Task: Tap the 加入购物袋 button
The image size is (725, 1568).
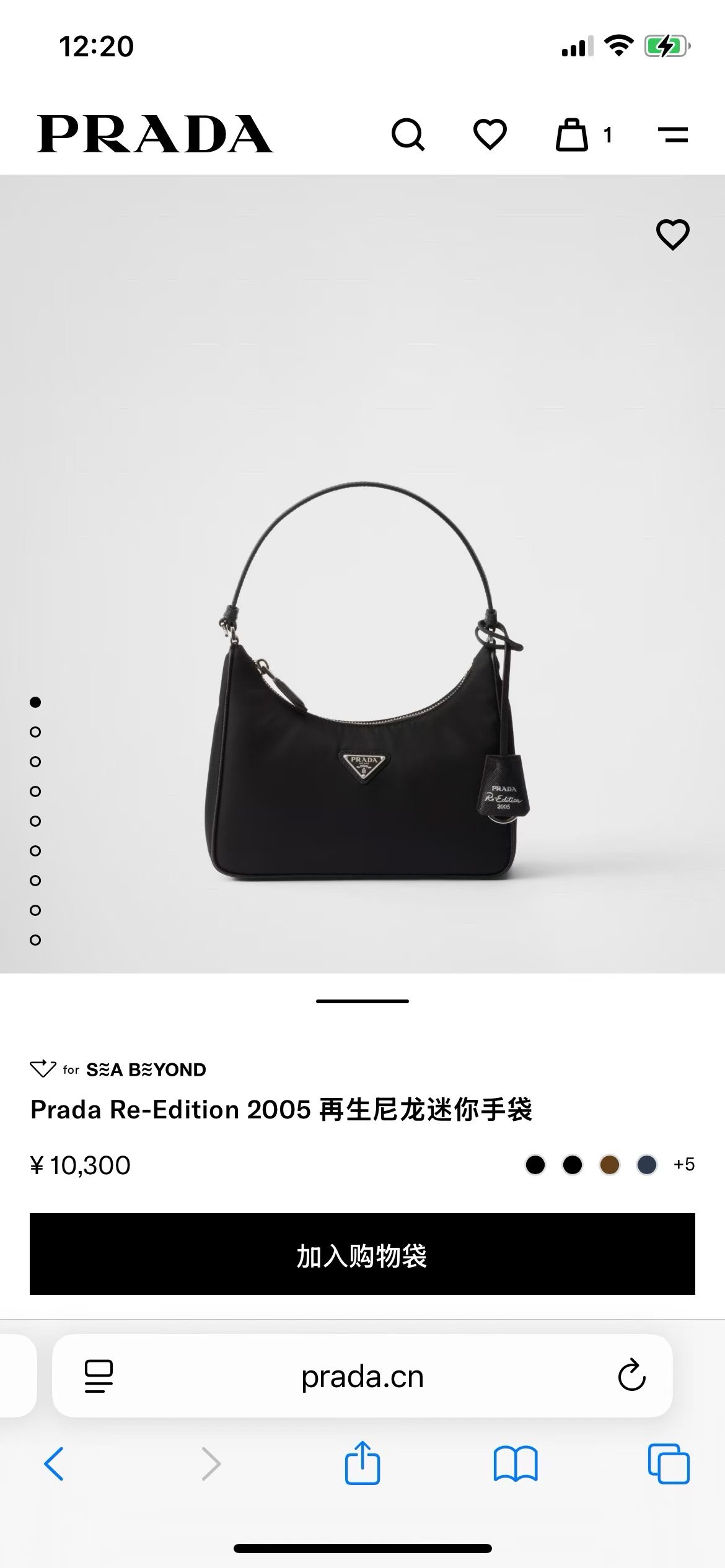Action: (362, 1254)
